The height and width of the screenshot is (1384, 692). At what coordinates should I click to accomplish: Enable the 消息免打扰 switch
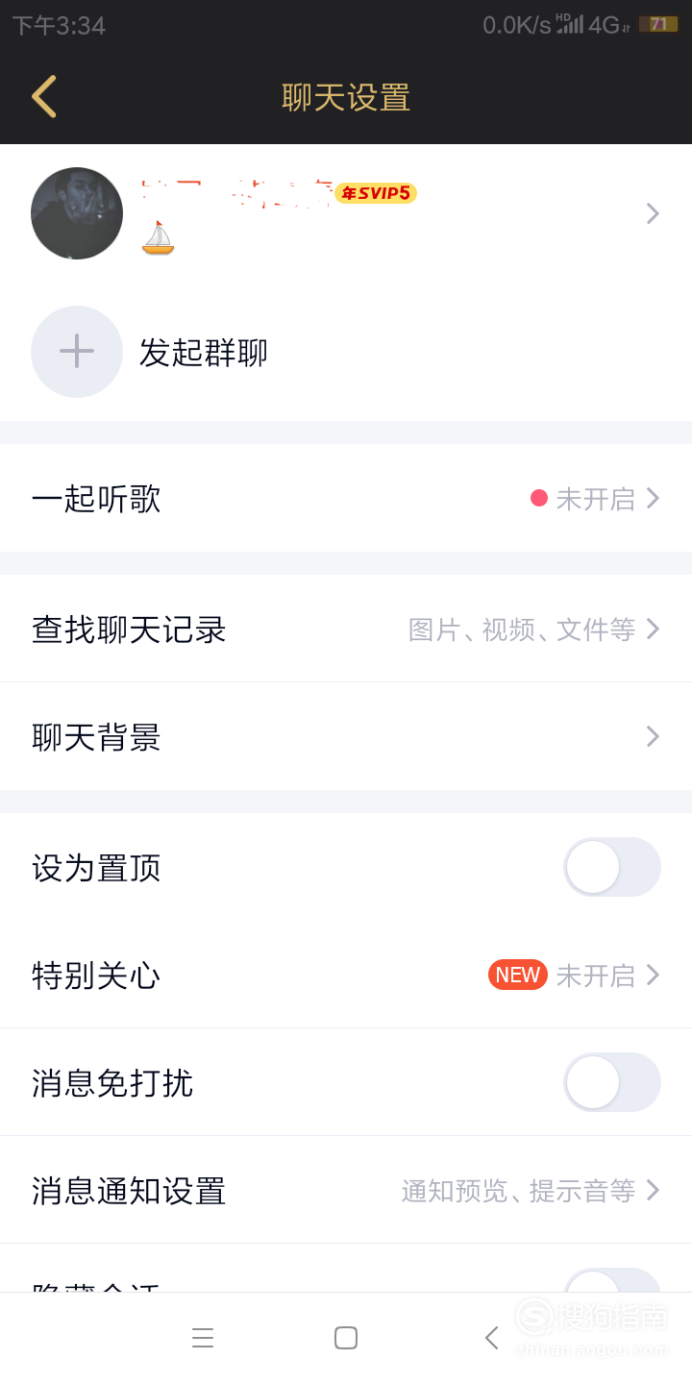(611, 1083)
